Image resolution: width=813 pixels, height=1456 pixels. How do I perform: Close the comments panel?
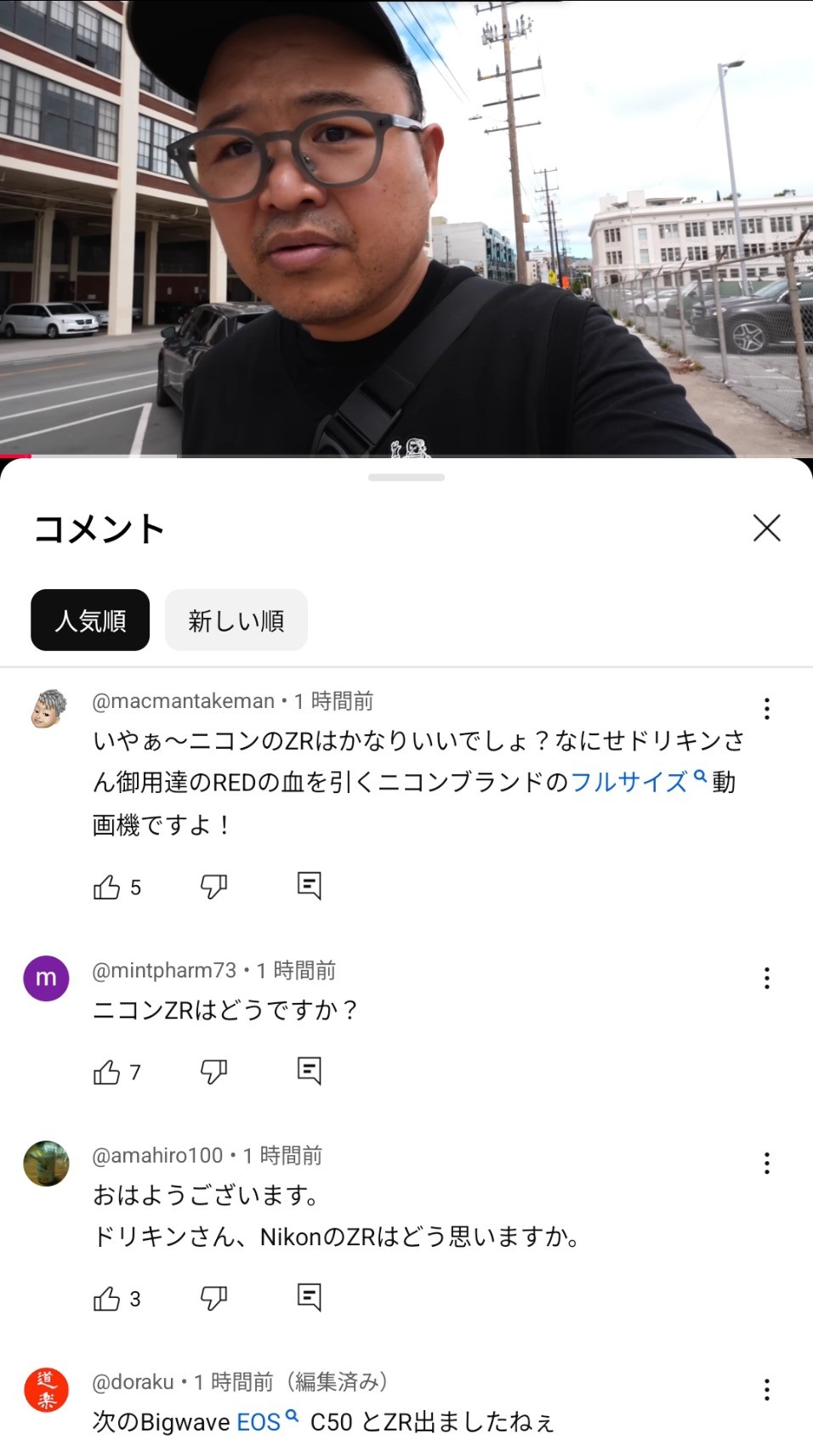(766, 528)
